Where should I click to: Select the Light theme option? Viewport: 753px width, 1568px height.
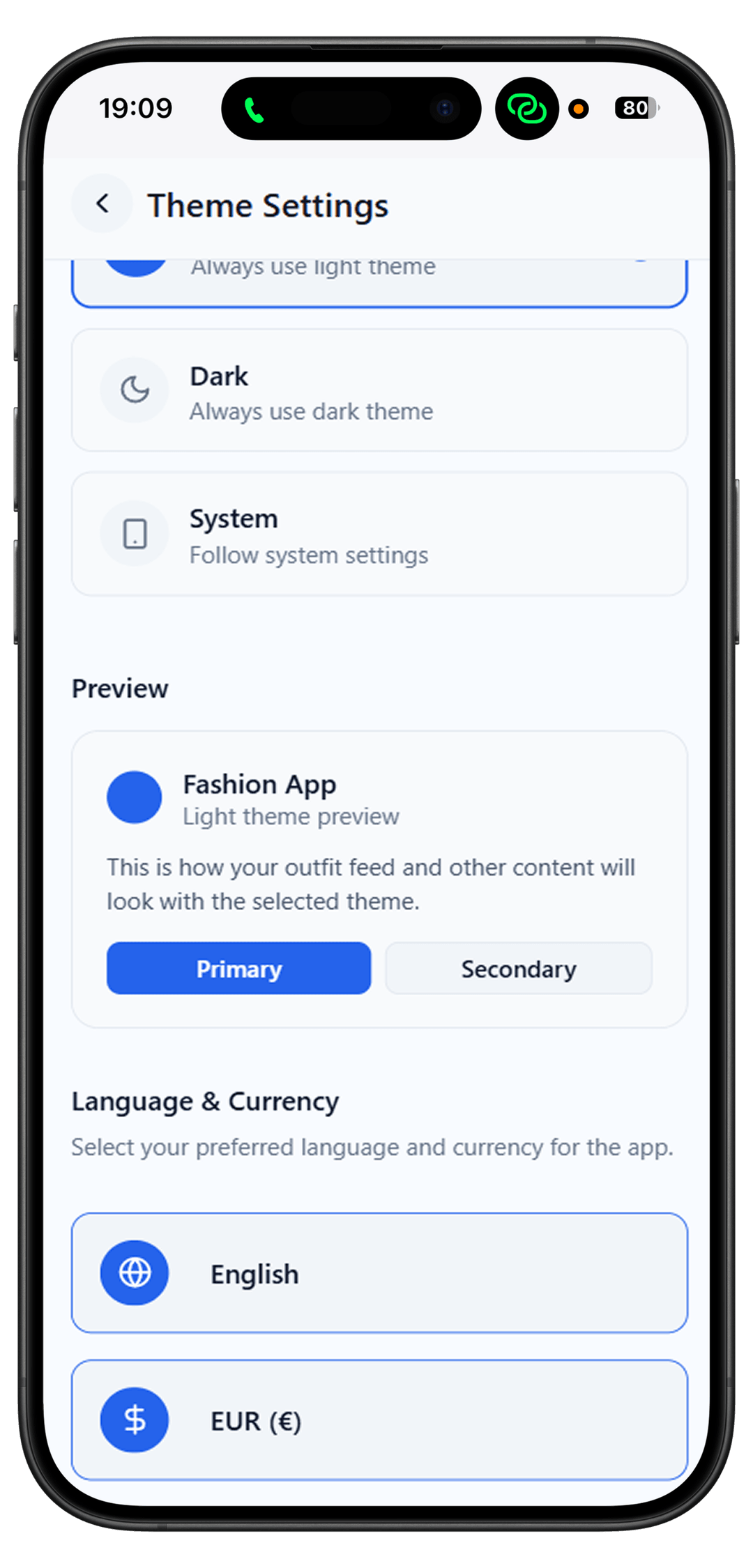click(379, 282)
